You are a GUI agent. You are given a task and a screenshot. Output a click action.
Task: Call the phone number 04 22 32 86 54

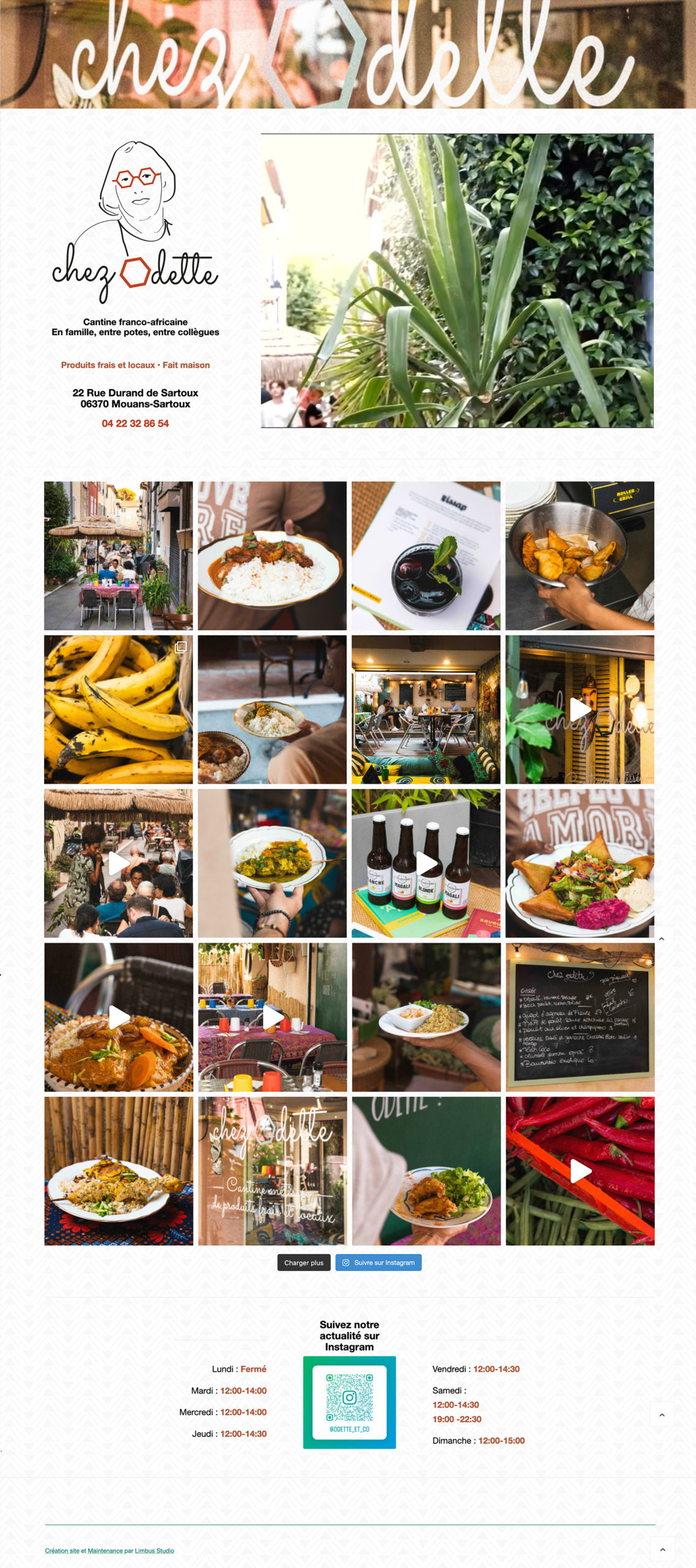tap(136, 422)
